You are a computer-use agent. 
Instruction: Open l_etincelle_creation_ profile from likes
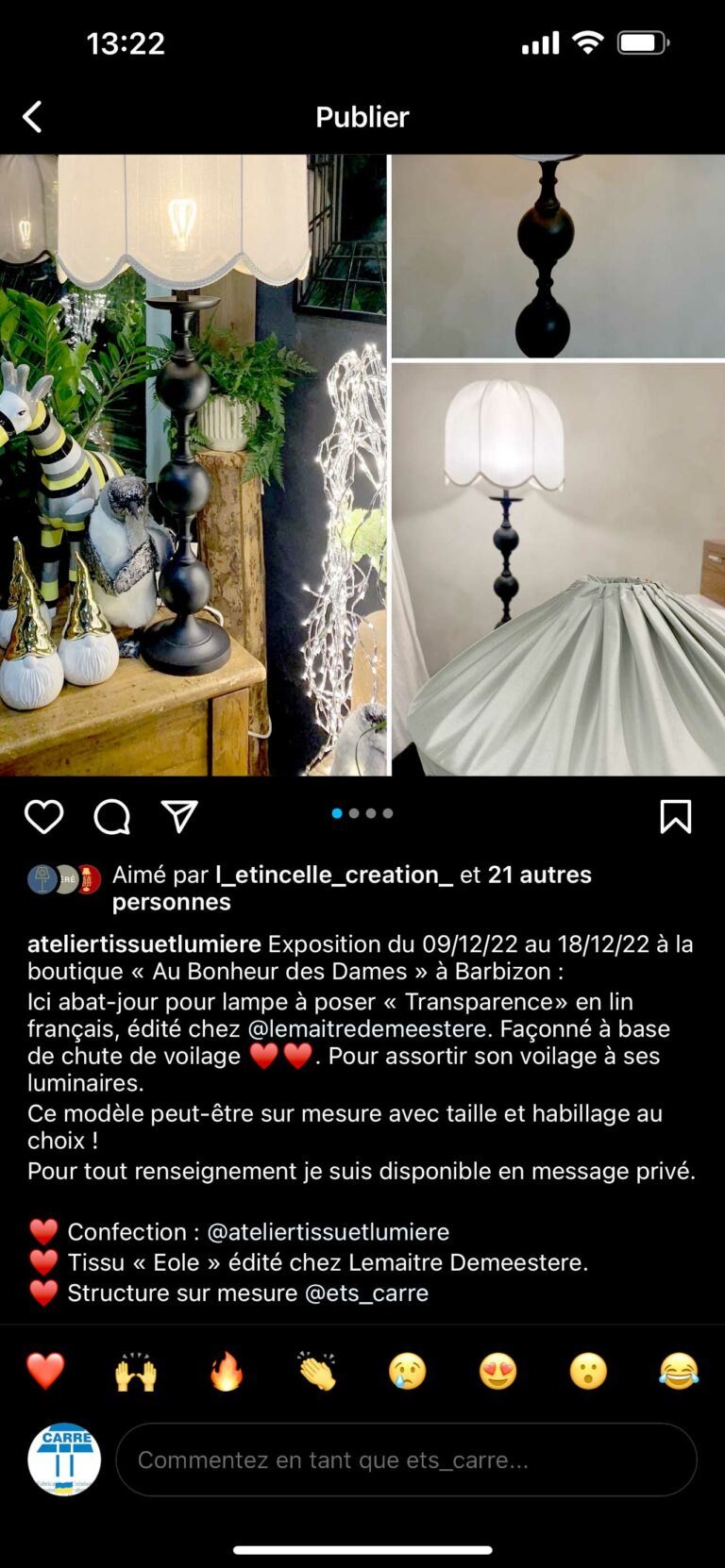tap(334, 875)
